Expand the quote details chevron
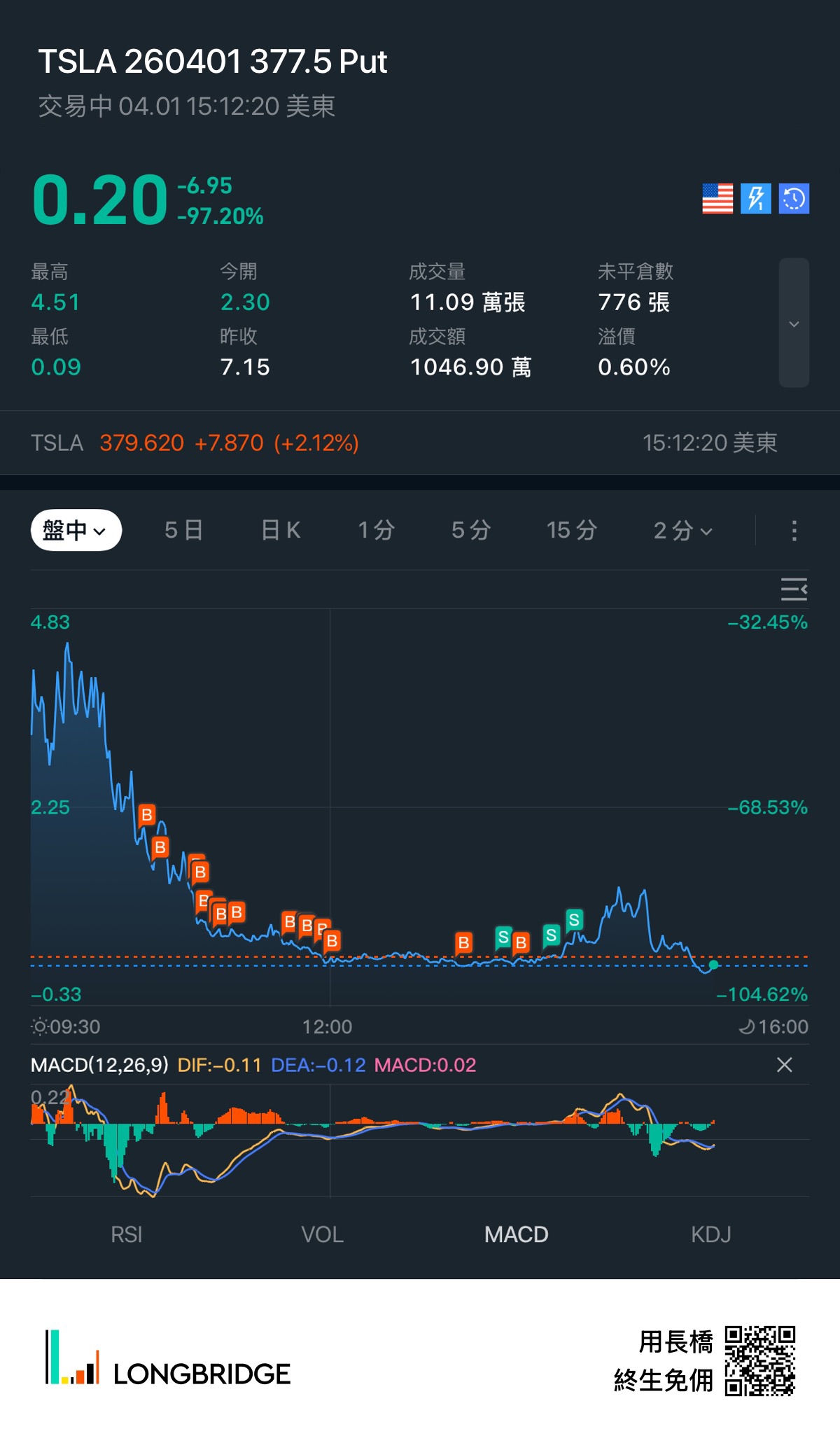840x1443 pixels. [x=794, y=323]
